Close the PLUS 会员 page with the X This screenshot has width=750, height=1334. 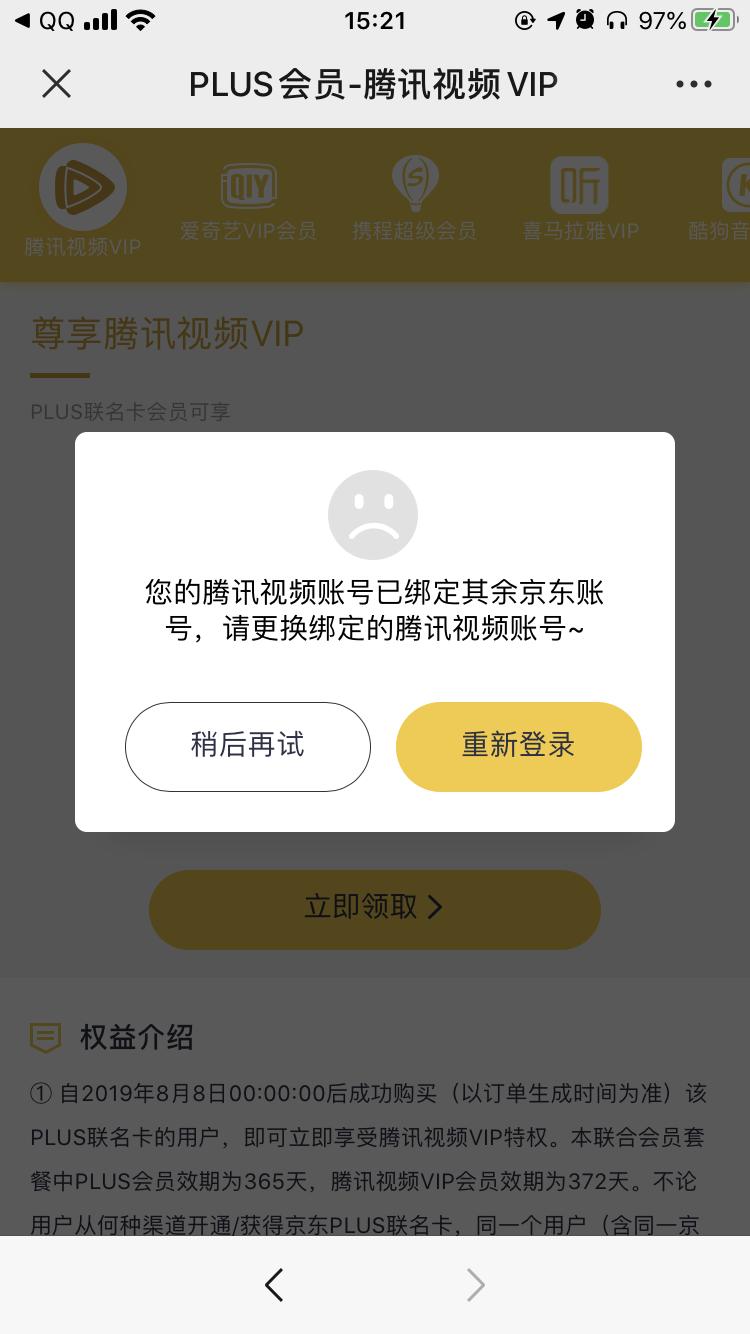56,84
